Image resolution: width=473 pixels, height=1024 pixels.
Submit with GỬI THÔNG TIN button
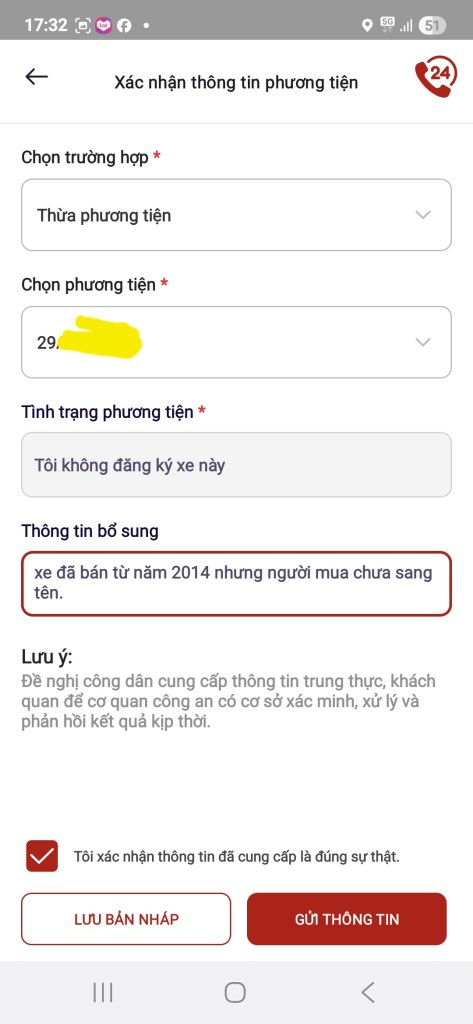347,919
